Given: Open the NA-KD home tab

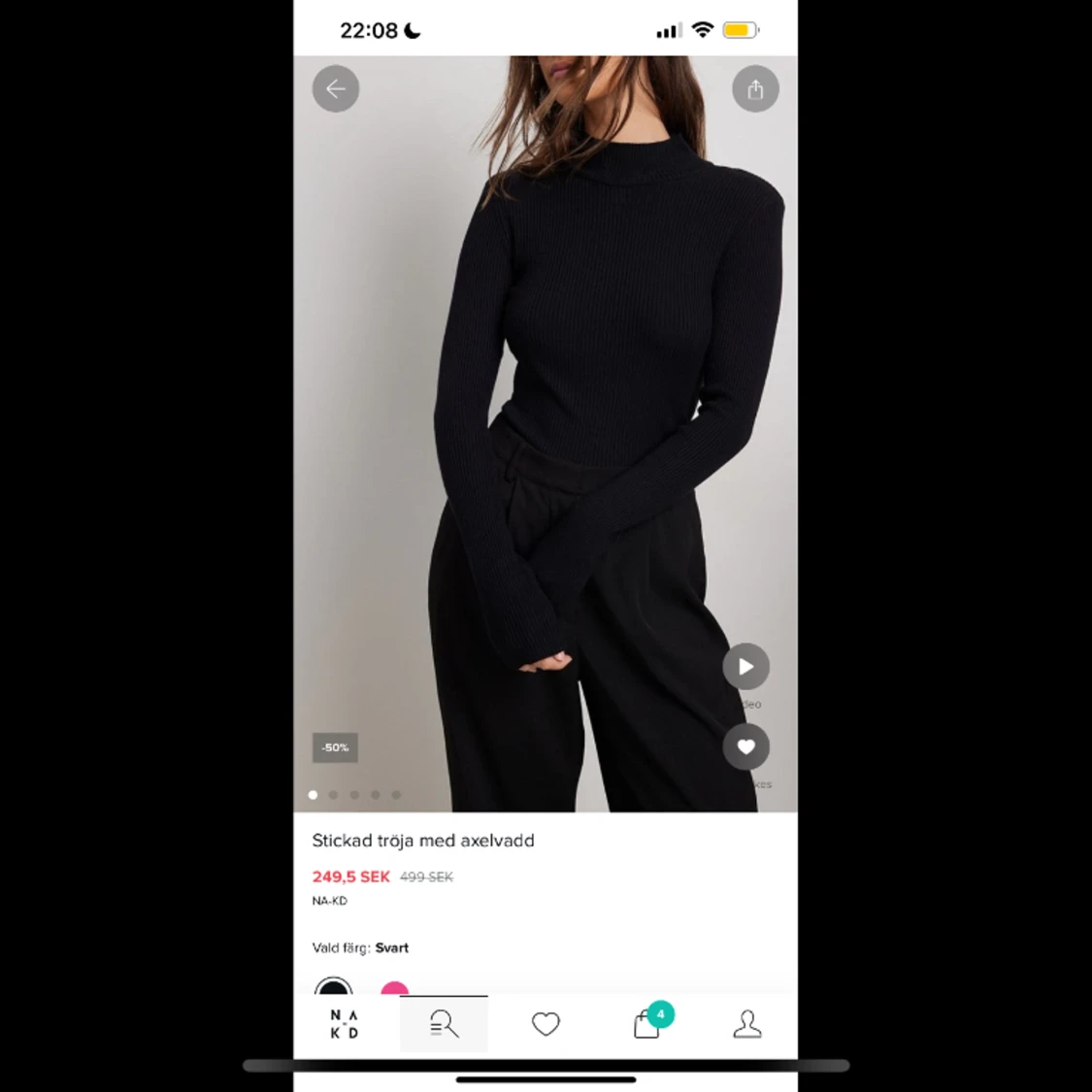Looking at the screenshot, I should click(x=344, y=1024).
